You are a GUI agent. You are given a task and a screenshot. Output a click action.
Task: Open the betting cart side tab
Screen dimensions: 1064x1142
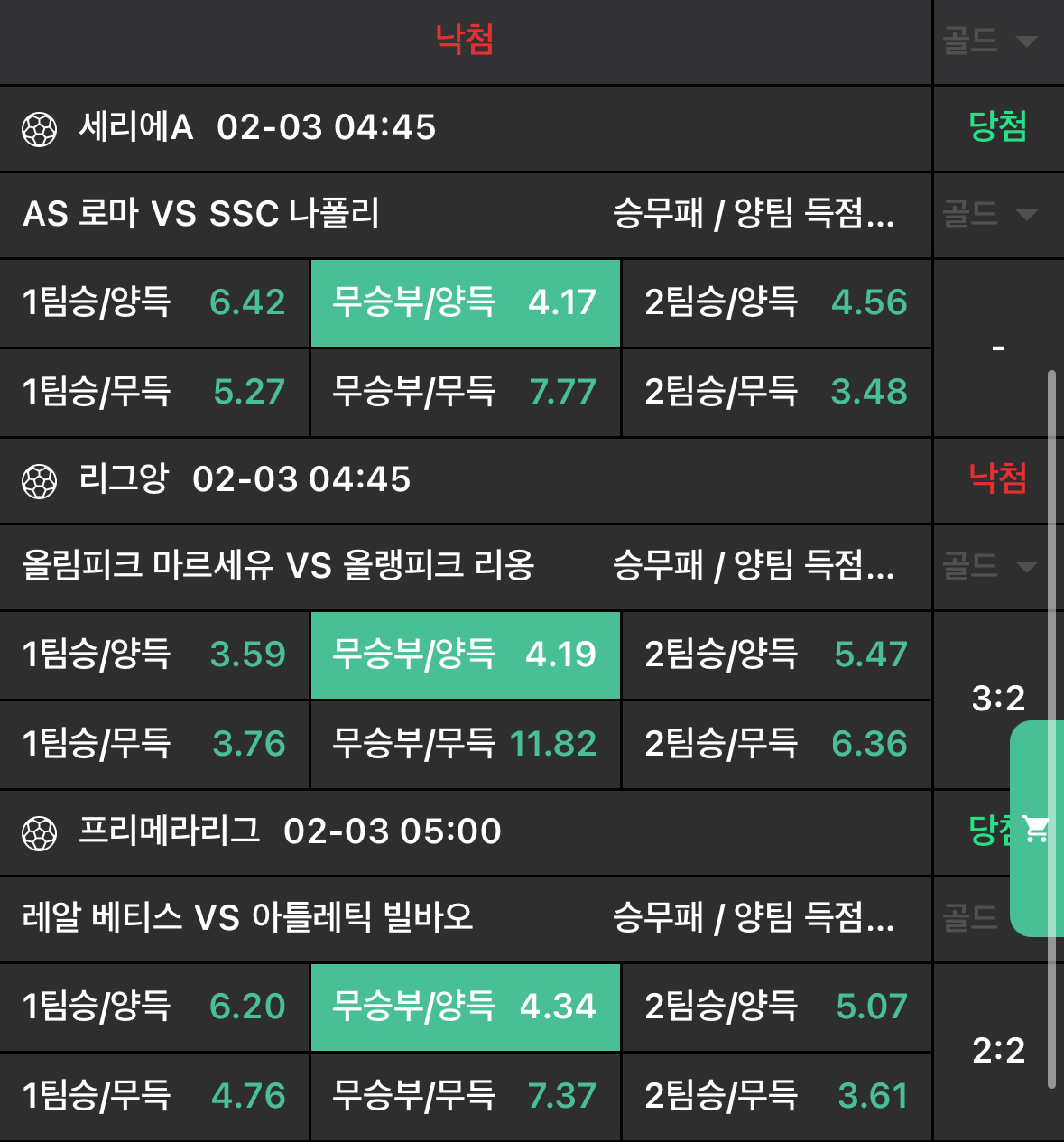point(1035,828)
